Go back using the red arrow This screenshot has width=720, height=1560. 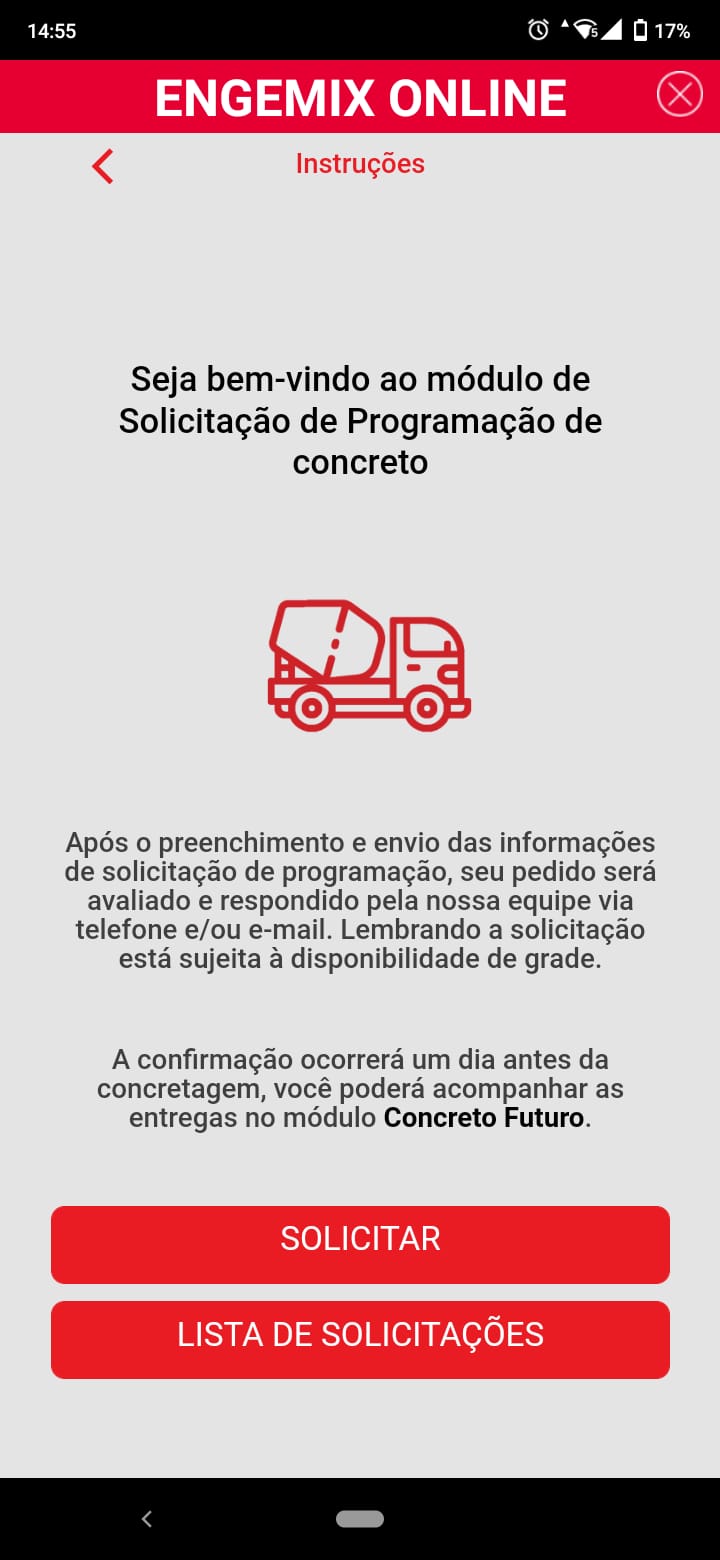(x=103, y=166)
